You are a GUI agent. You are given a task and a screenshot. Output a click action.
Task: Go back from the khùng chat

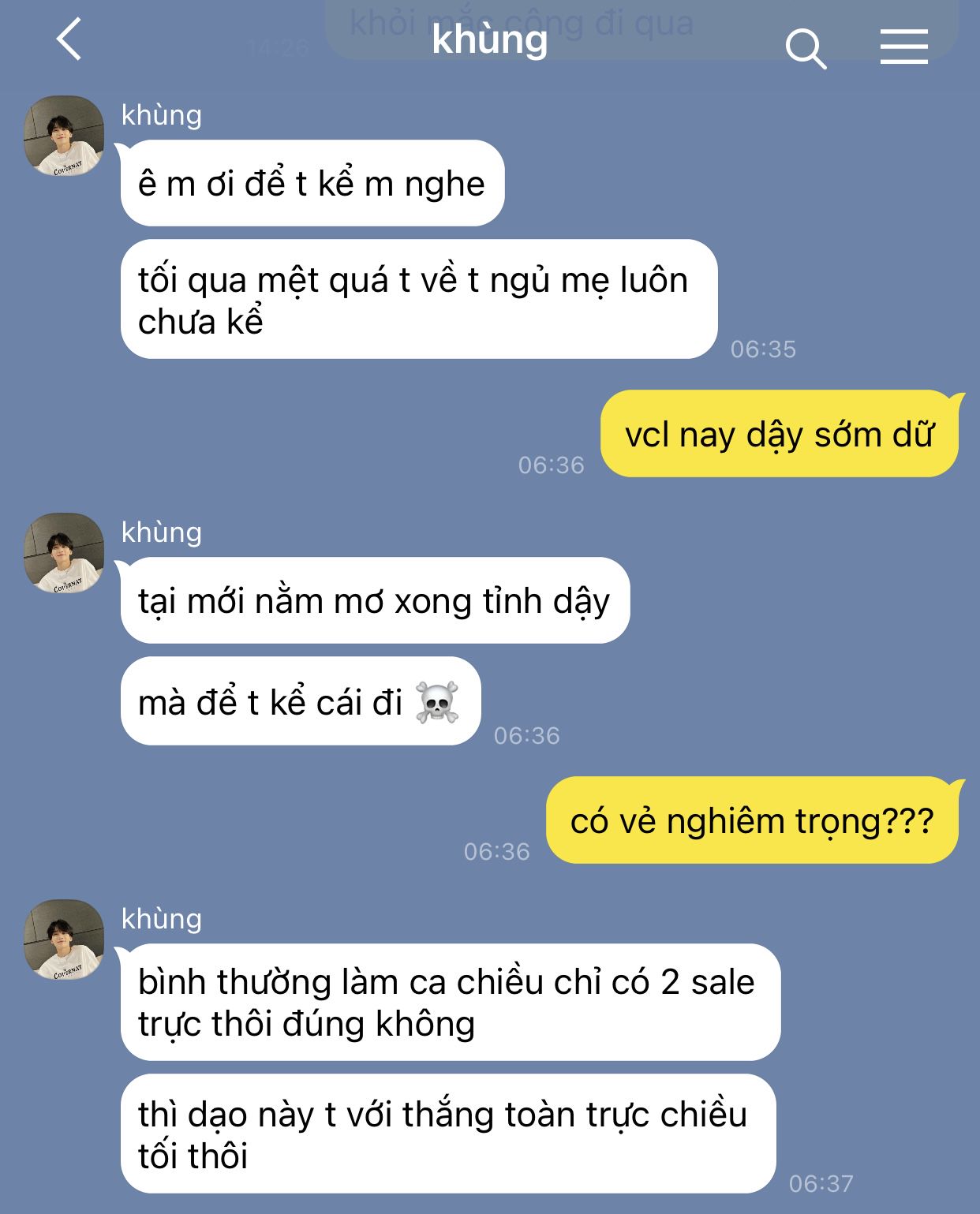(69, 40)
